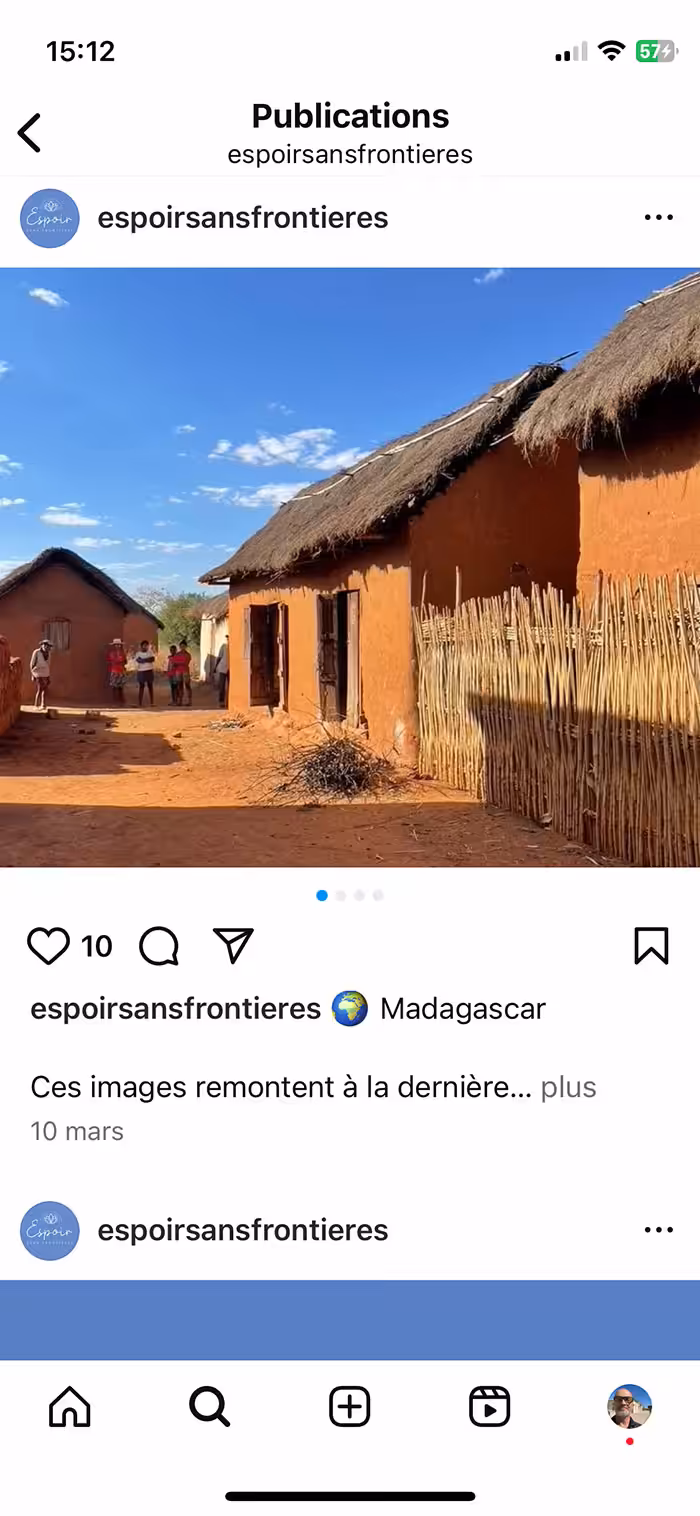Switch to the Home tab
The height and width of the screenshot is (1516, 700).
tap(70, 1407)
